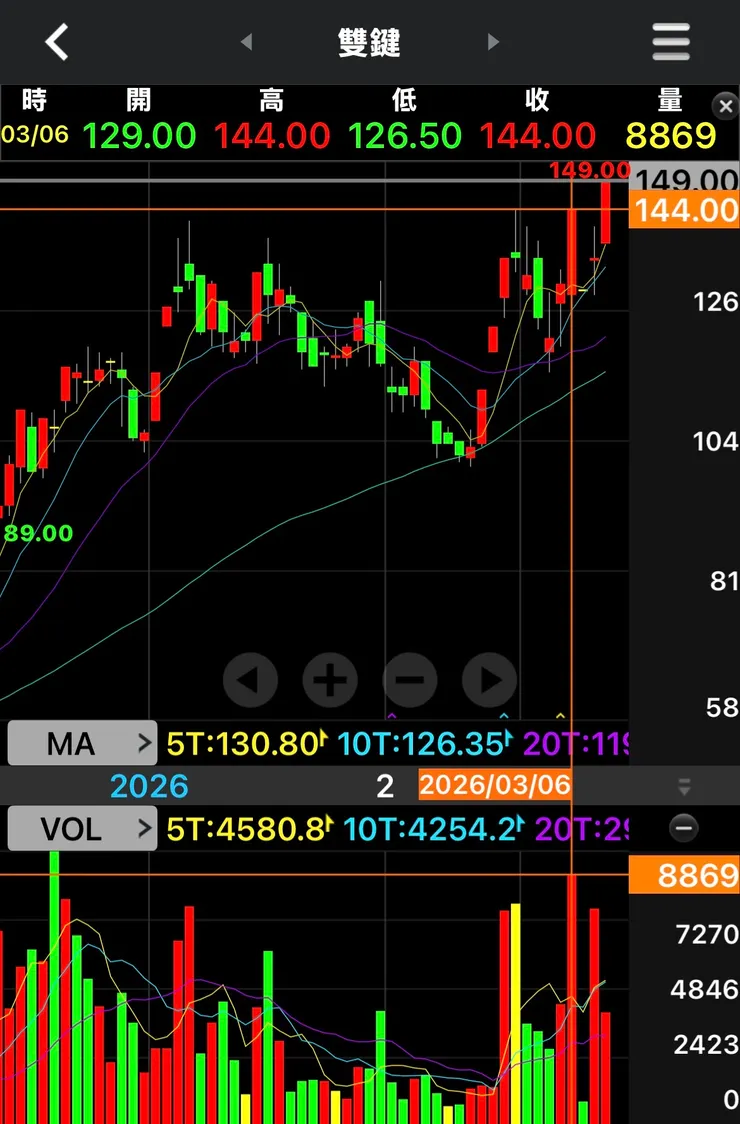The image size is (740, 1124).
Task: Move chart cursor left
Action: [x=250, y=681]
